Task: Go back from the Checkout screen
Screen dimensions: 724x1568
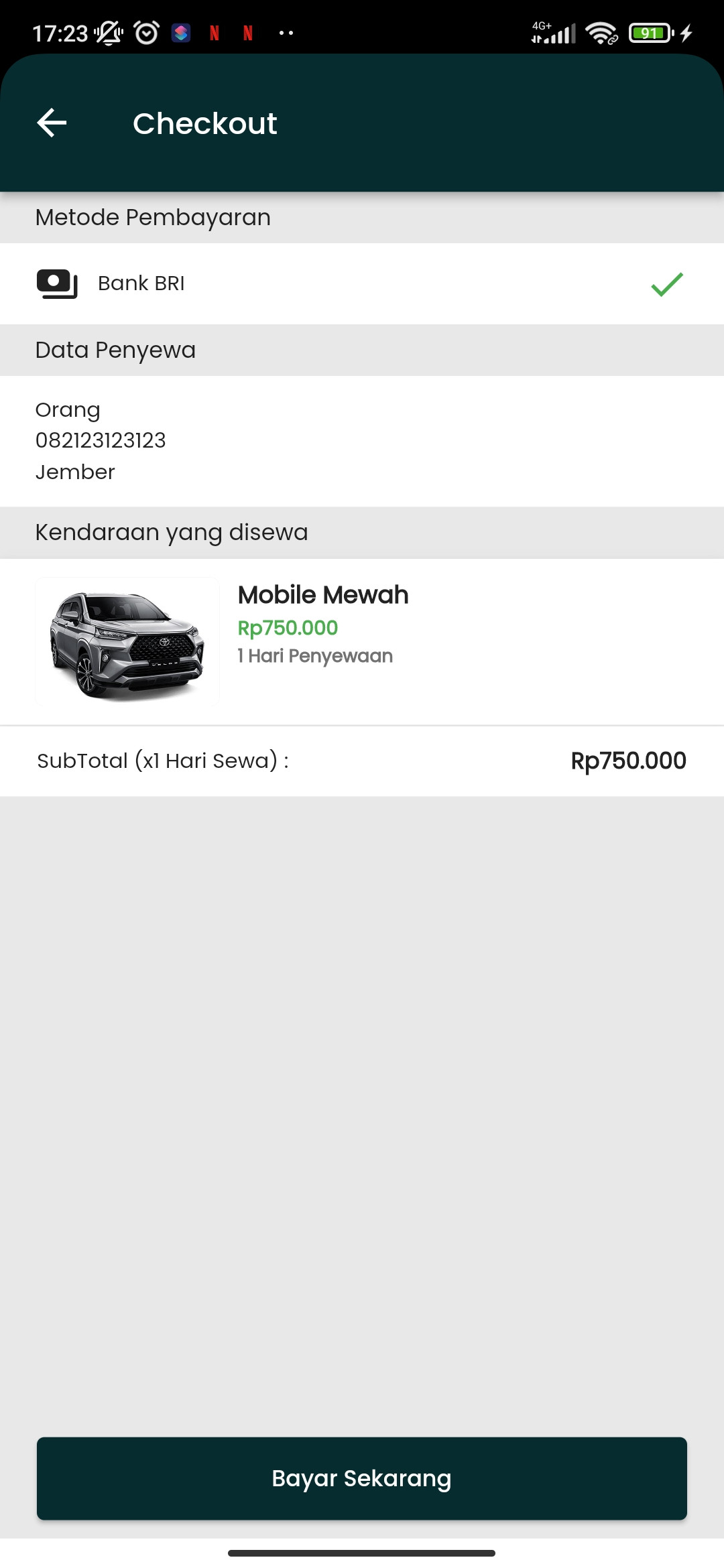Action: tap(52, 123)
